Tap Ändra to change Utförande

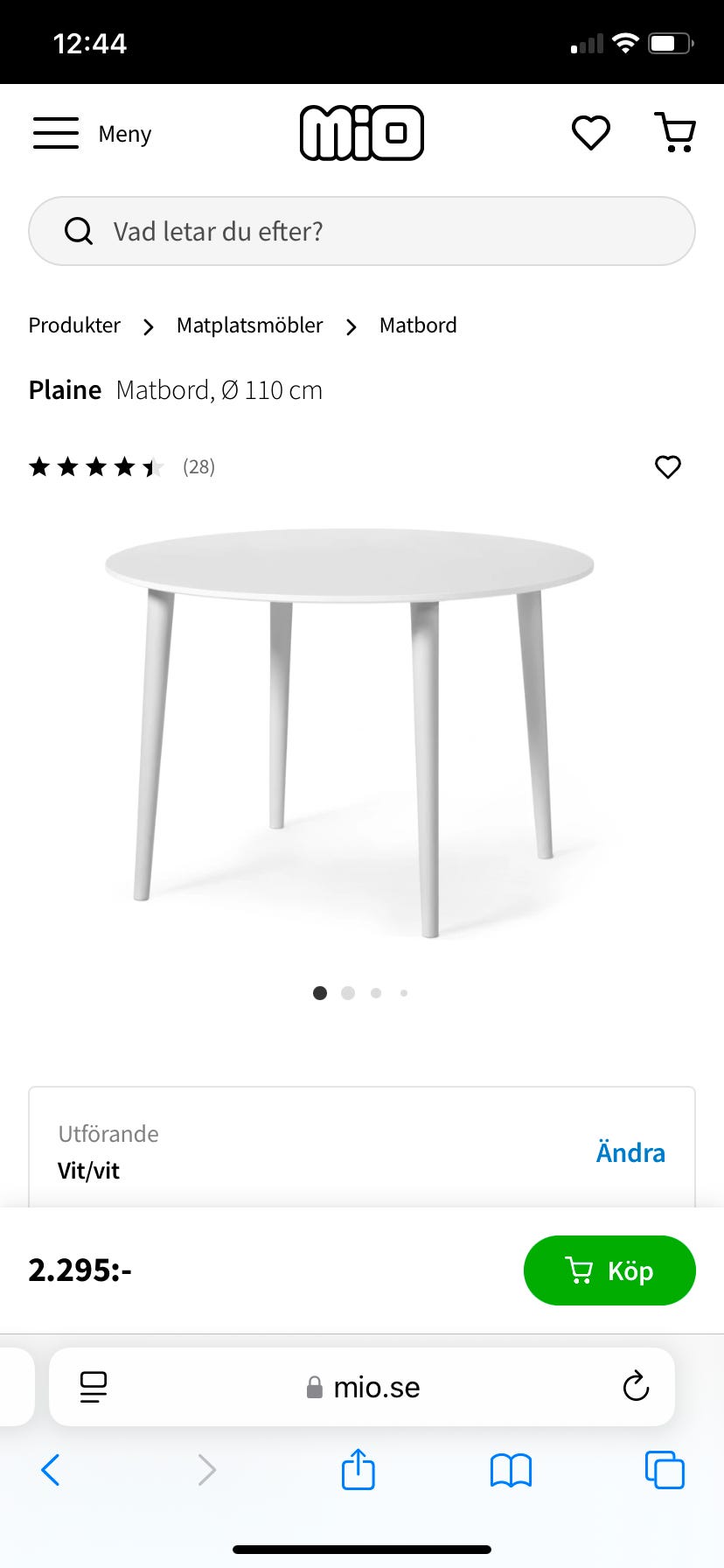[x=630, y=1152]
